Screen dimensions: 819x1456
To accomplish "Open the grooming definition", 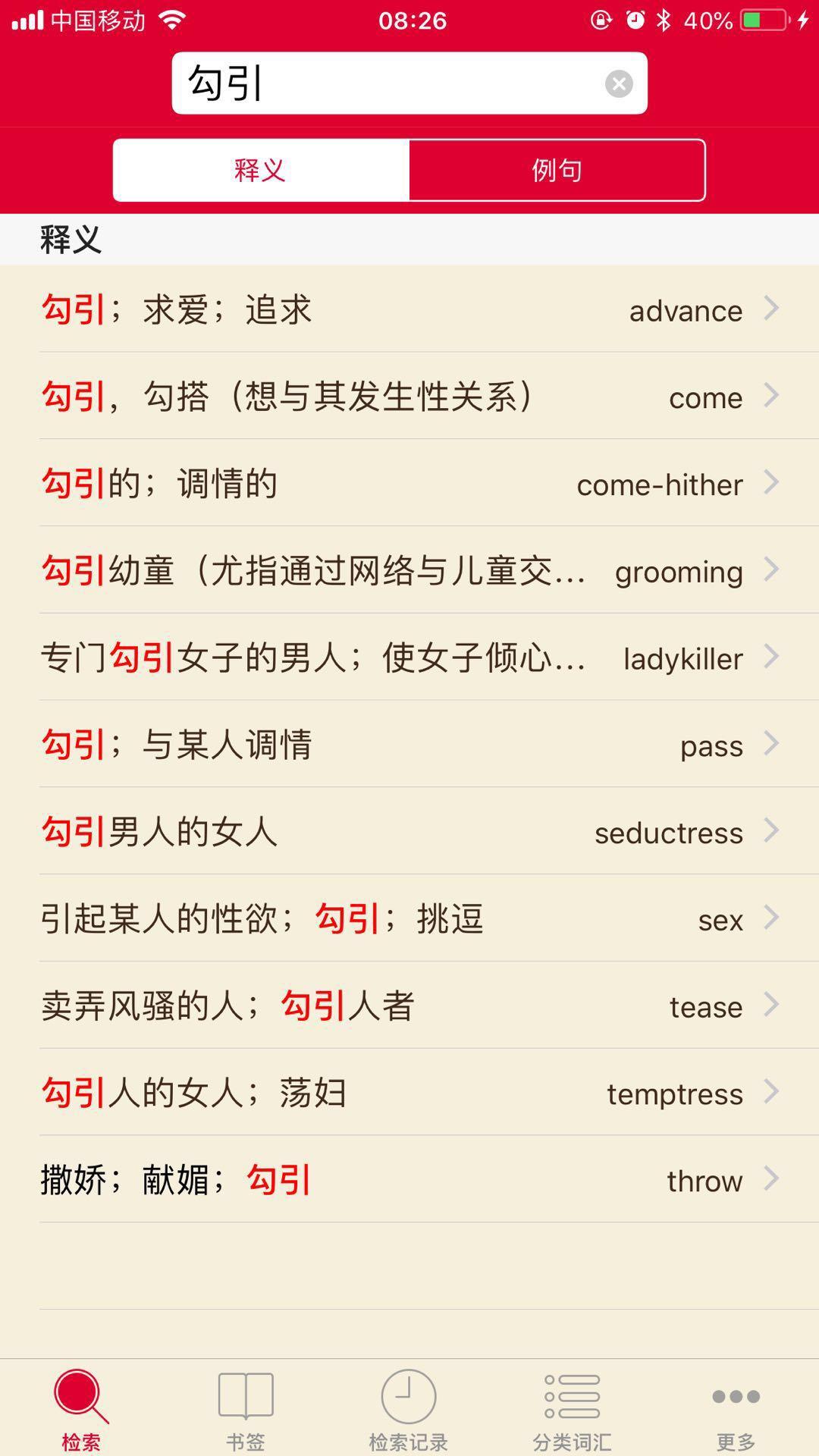I will coord(409,571).
